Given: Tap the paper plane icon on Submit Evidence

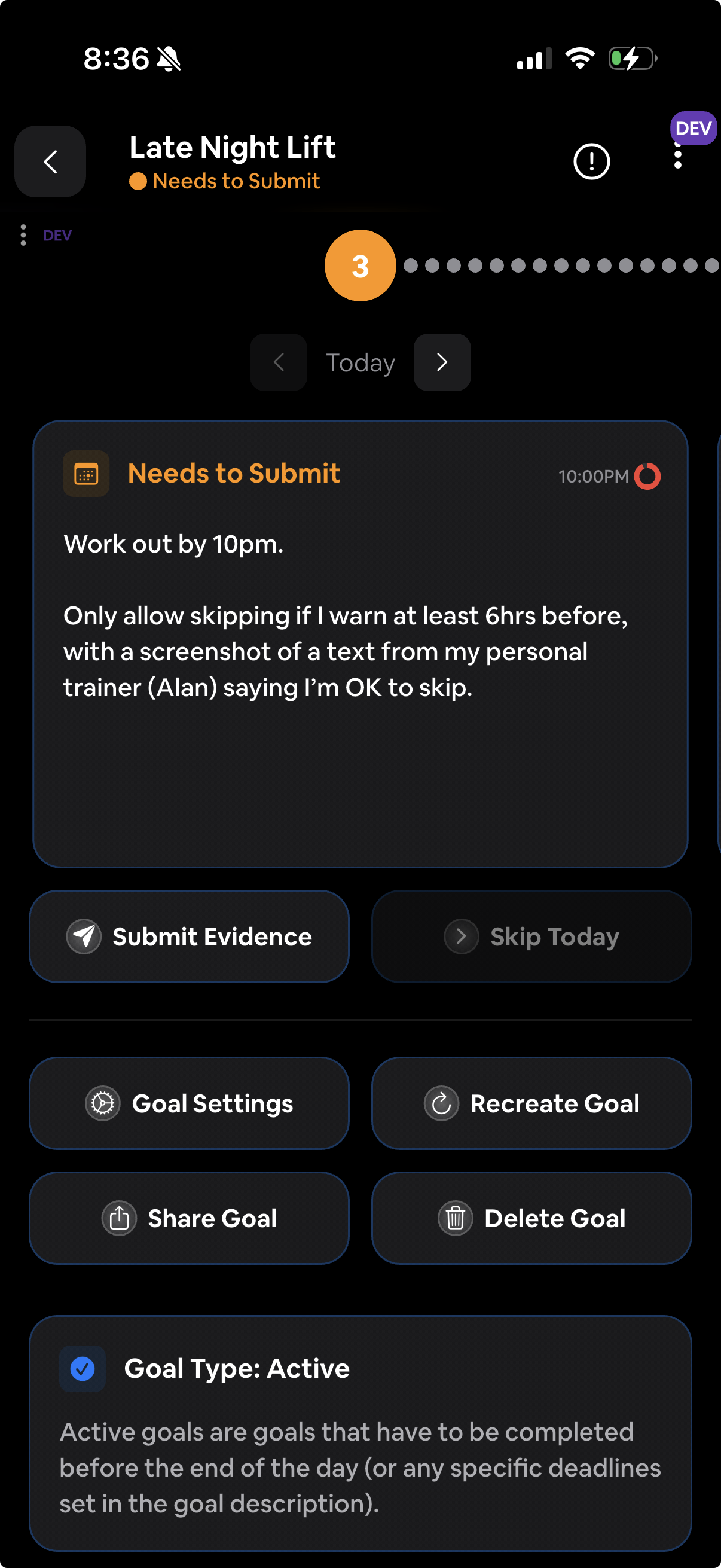Looking at the screenshot, I should click(83, 936).
